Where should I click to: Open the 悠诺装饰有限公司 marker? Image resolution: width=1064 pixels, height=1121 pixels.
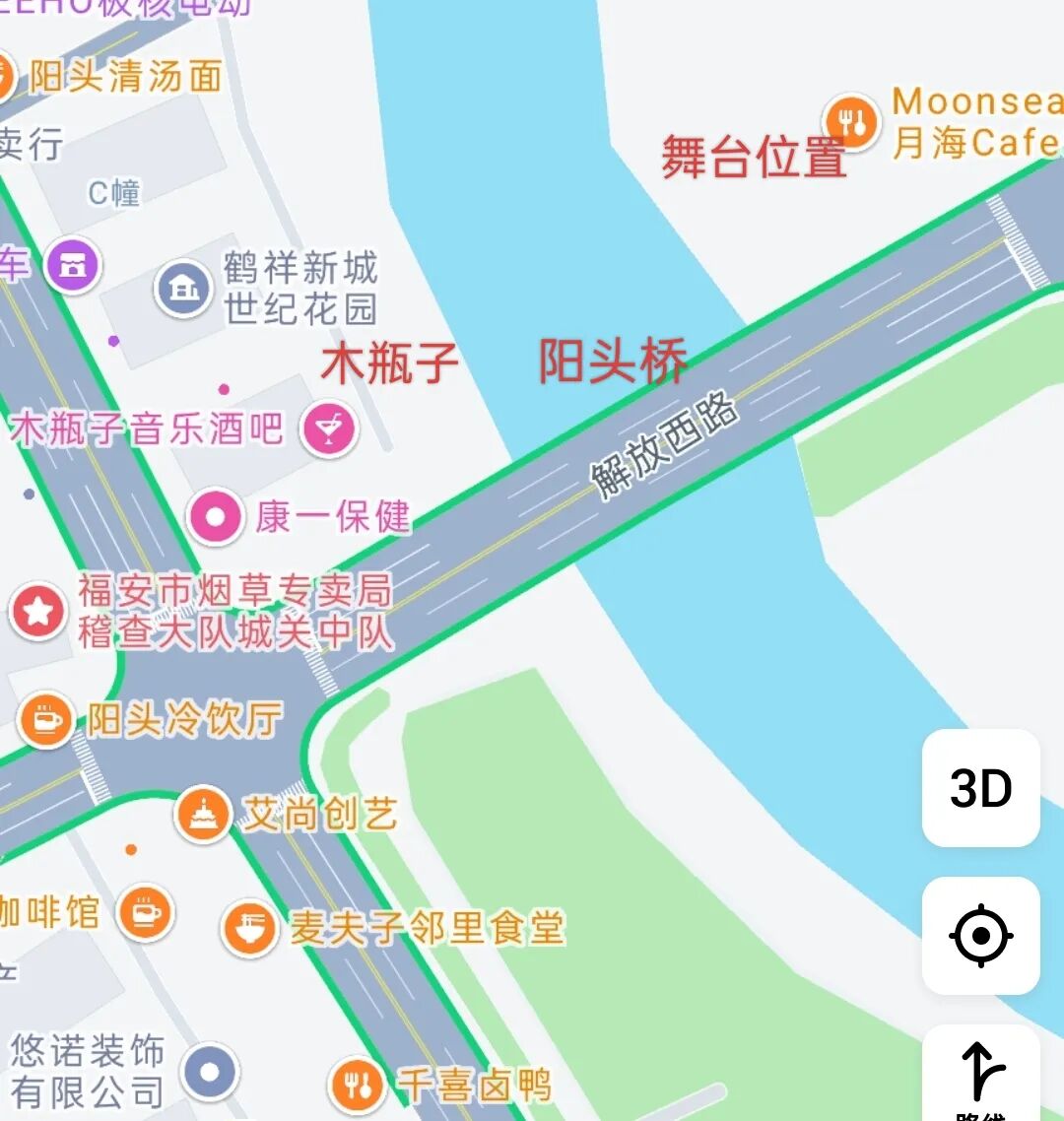(211, 1071)
